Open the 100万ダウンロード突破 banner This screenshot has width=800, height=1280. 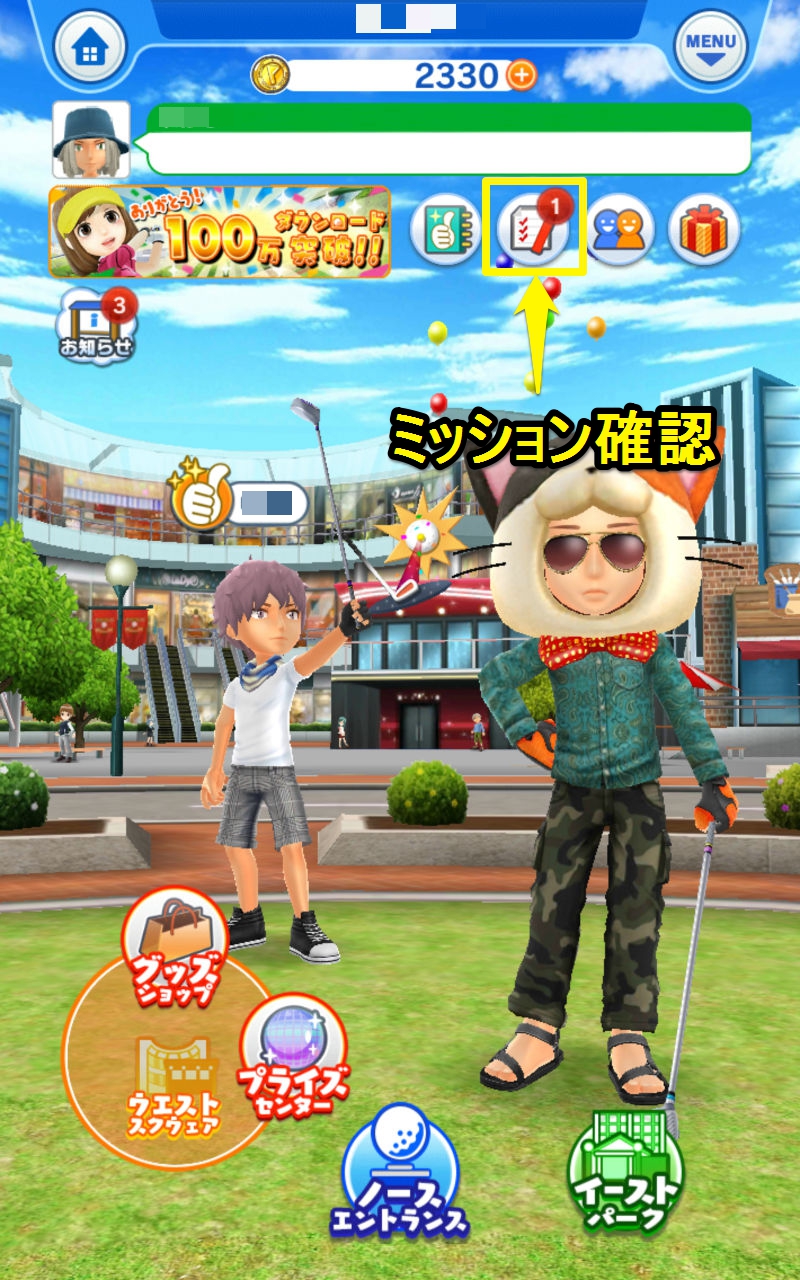click(x=219, y=231)
